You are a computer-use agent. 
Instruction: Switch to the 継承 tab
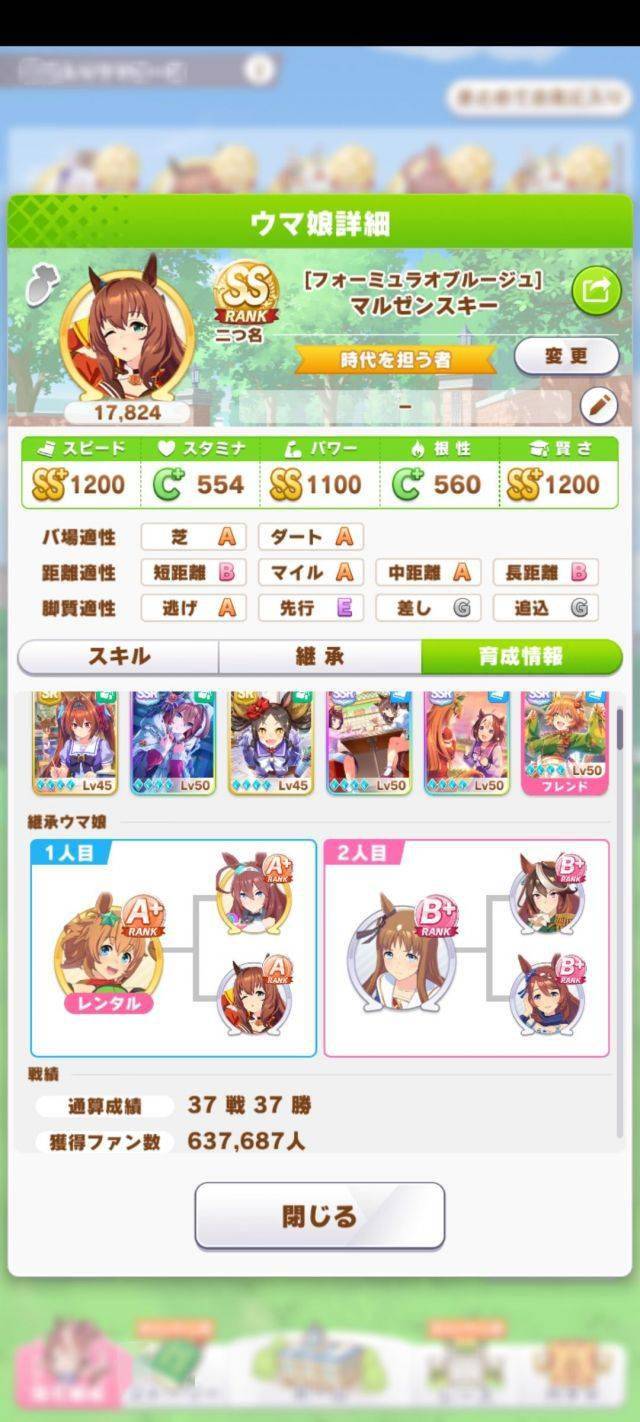(x=320, y=656)
